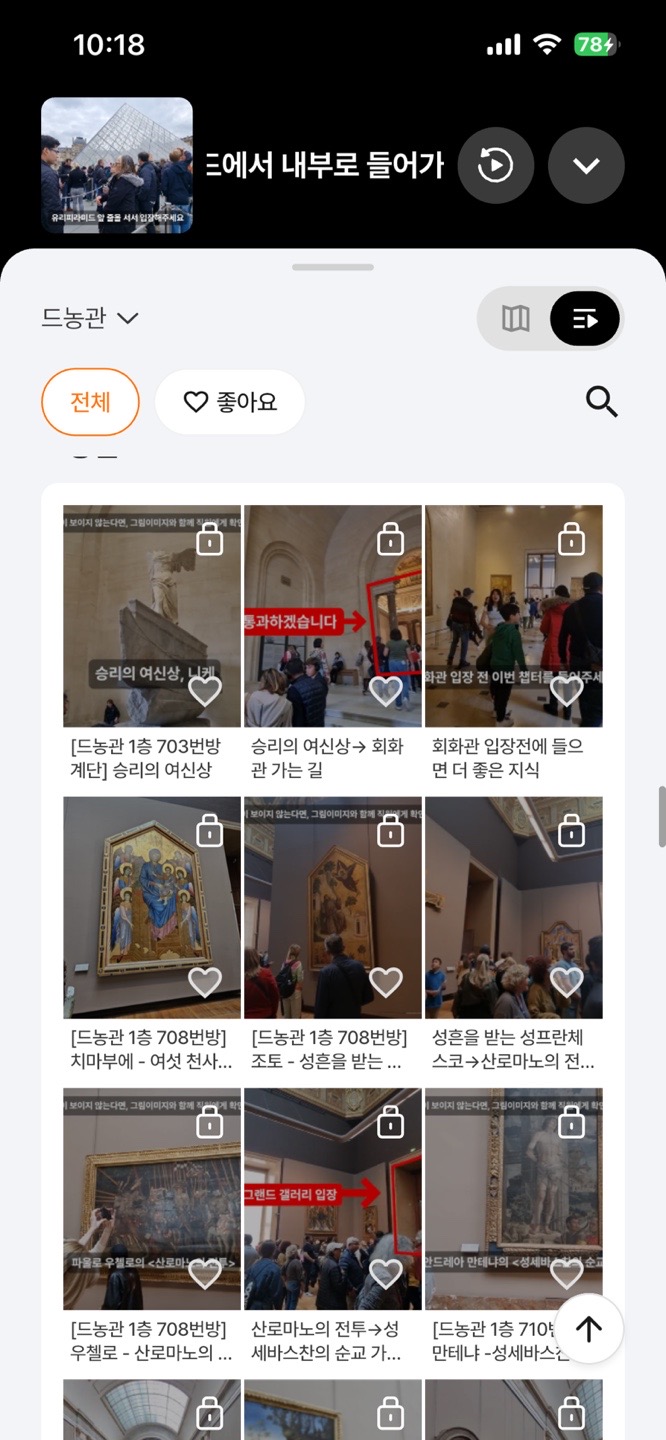Switch to playlist view
Image resolution: width=666 pixels, height=1440 pixels.
click(x=585, y=319)
